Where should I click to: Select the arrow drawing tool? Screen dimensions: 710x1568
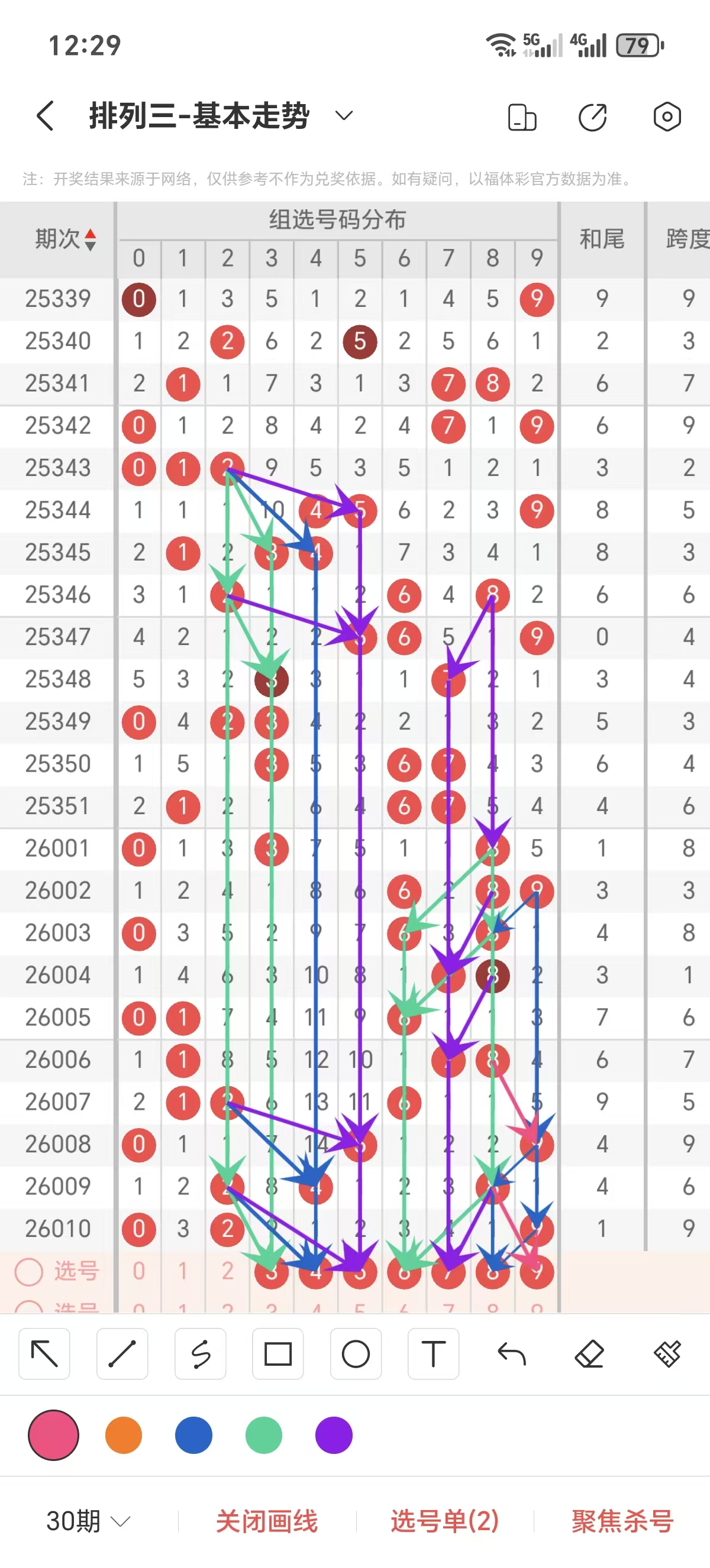tap(44, 1354)
